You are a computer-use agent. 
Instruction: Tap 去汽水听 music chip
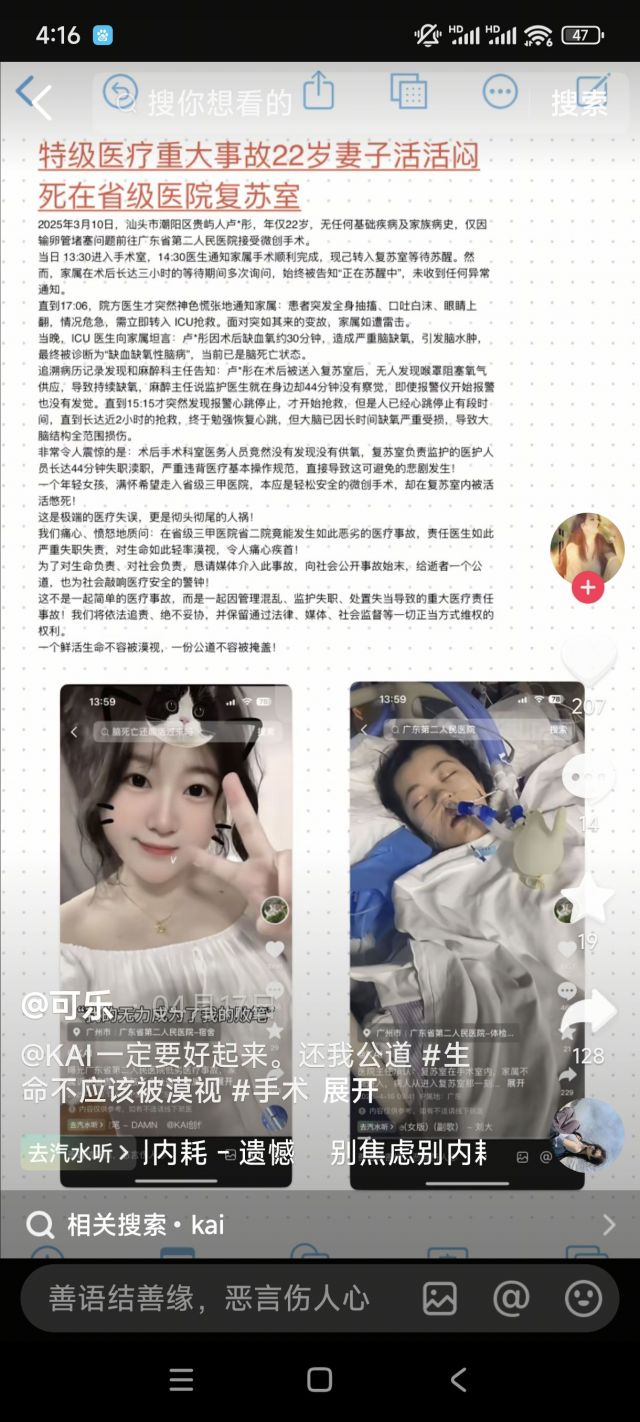(78, 1153)
